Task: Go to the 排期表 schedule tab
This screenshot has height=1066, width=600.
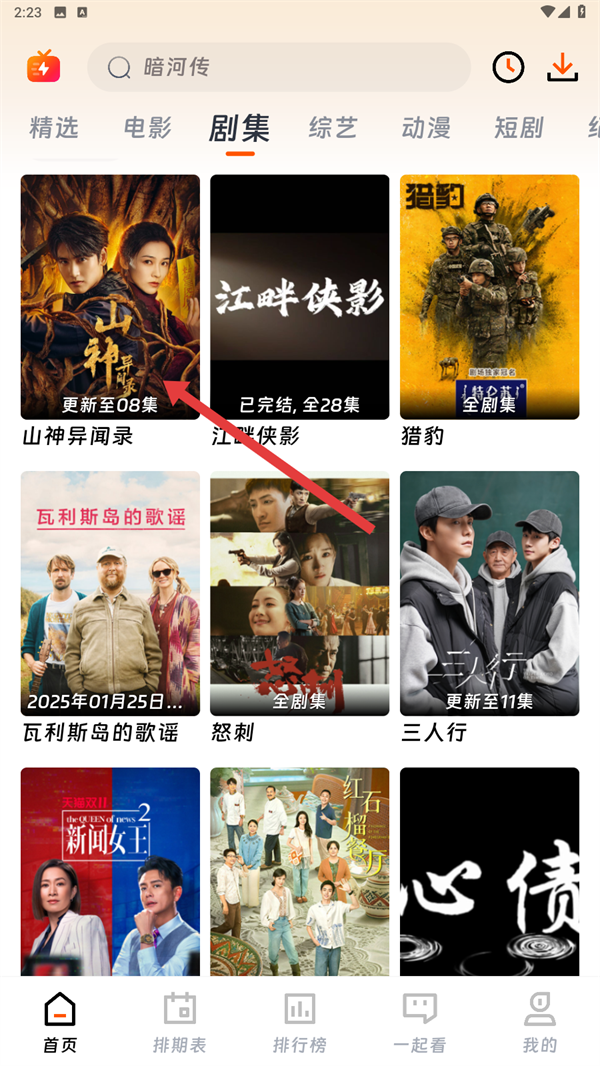Action: [x=180, y=1022]
